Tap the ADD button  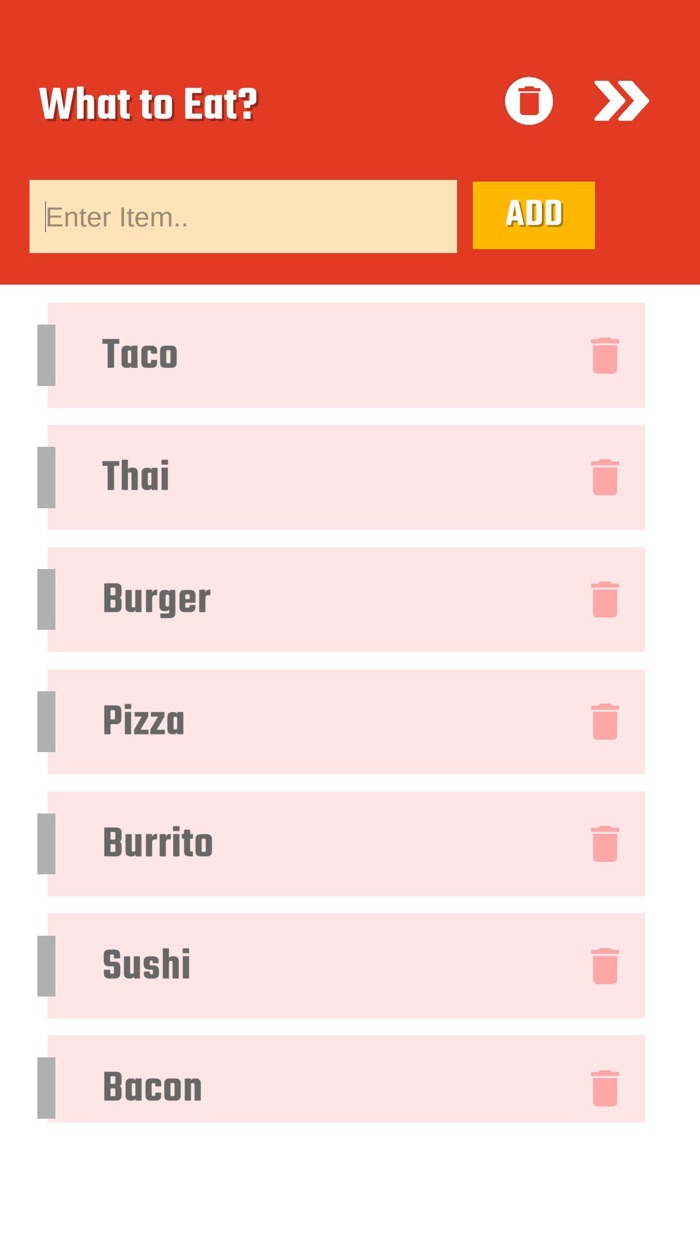533,215
